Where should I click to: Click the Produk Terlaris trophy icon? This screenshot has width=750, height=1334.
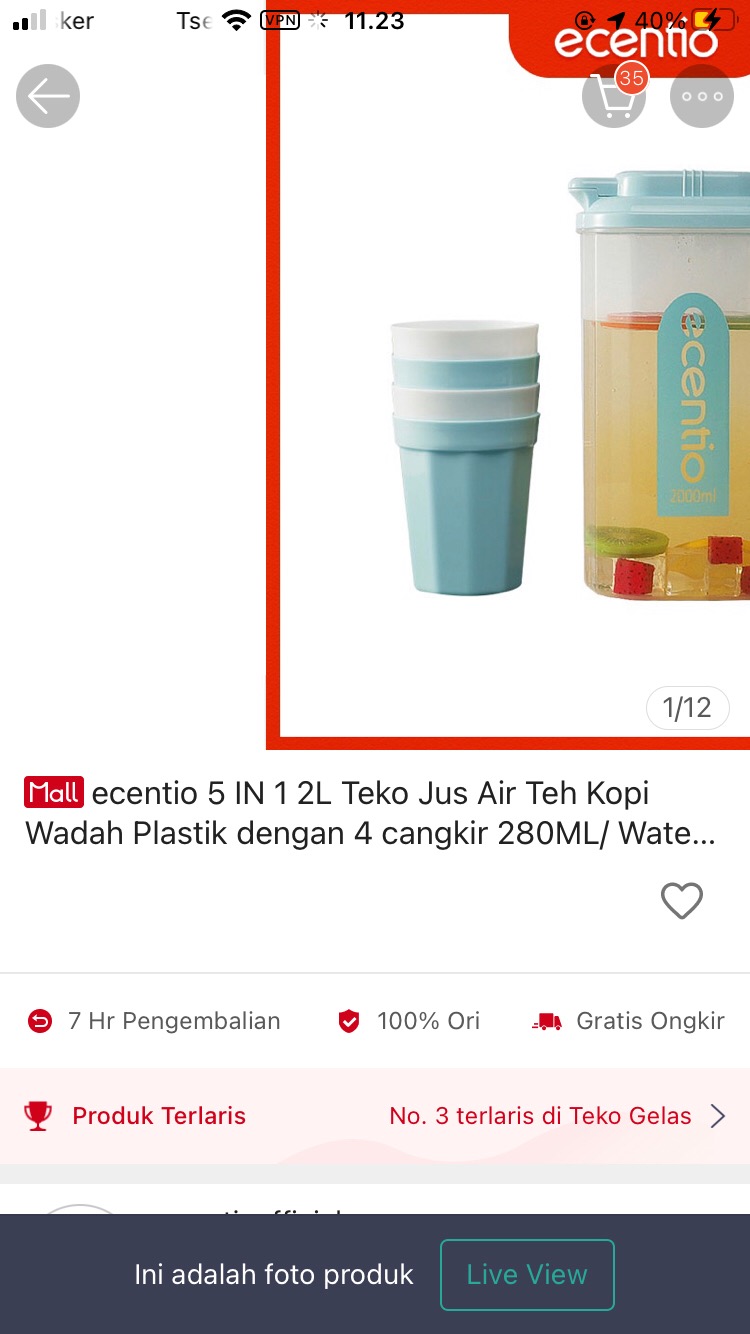[37, 1116]
